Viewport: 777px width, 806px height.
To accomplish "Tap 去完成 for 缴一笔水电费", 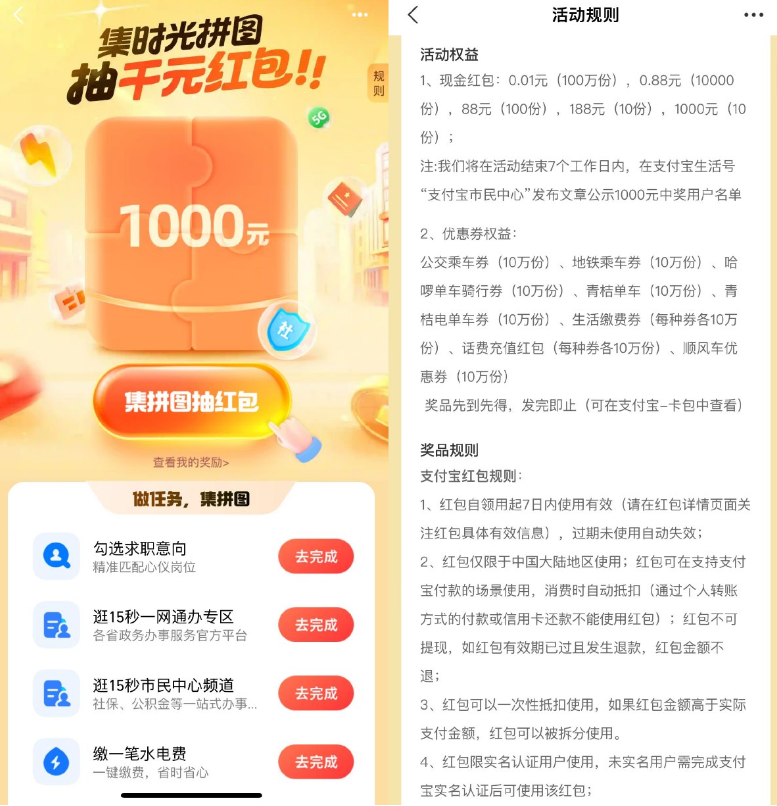I will pos(315,762).
